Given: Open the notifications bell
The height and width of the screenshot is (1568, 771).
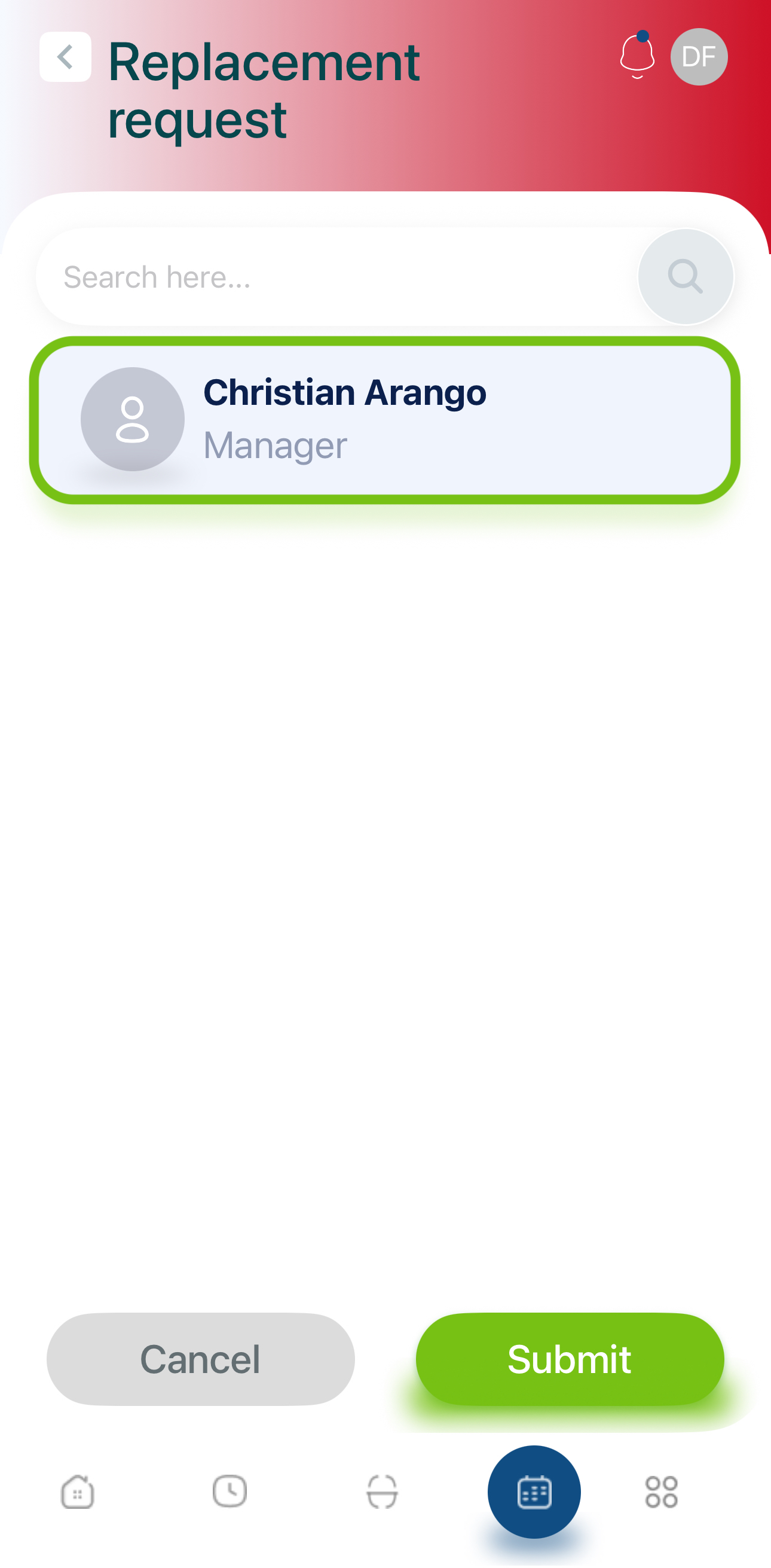Looking at the screenshot, I should (x=637, y=57).
